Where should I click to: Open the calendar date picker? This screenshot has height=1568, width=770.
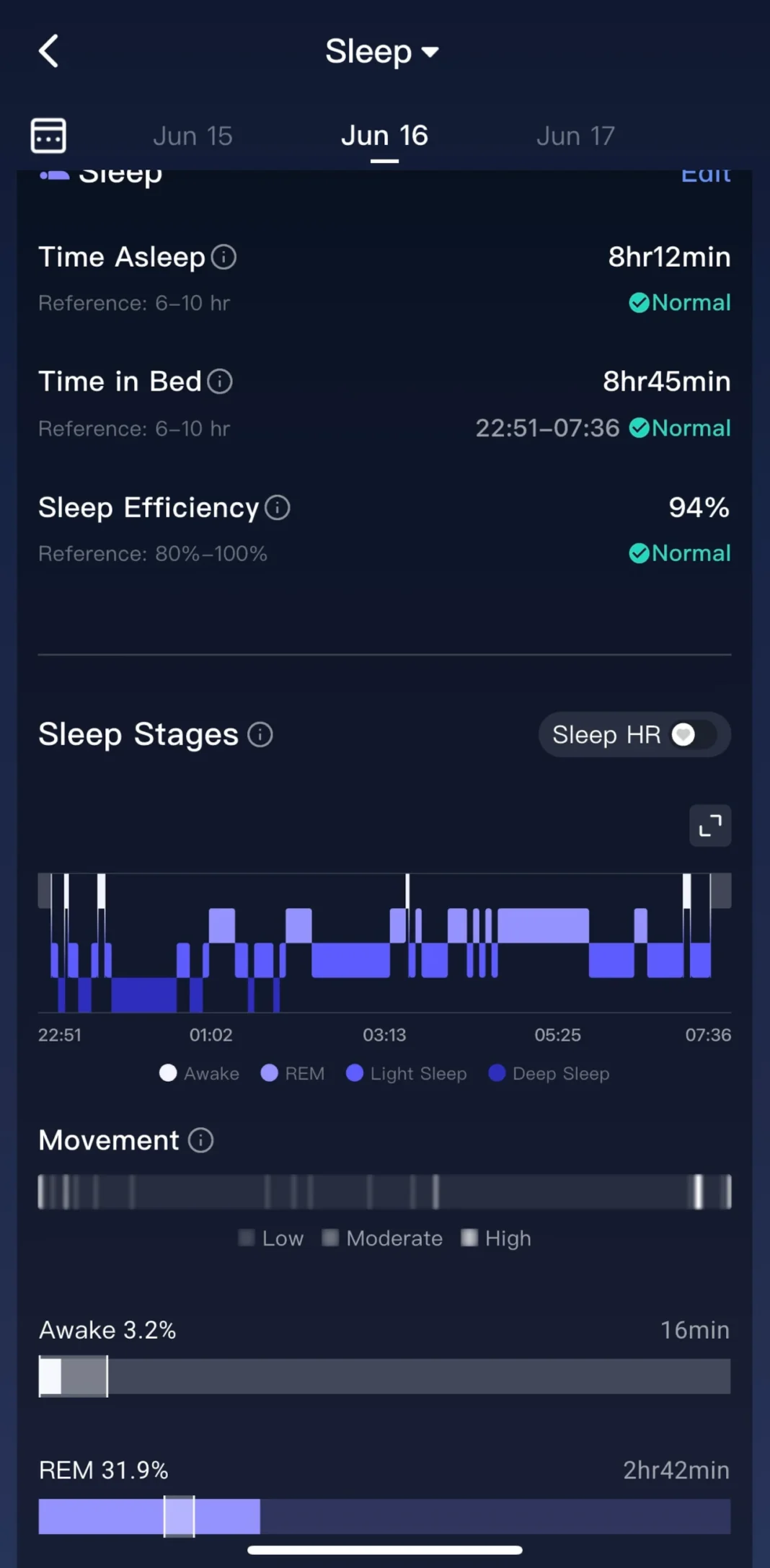click(x=48, y=136)
